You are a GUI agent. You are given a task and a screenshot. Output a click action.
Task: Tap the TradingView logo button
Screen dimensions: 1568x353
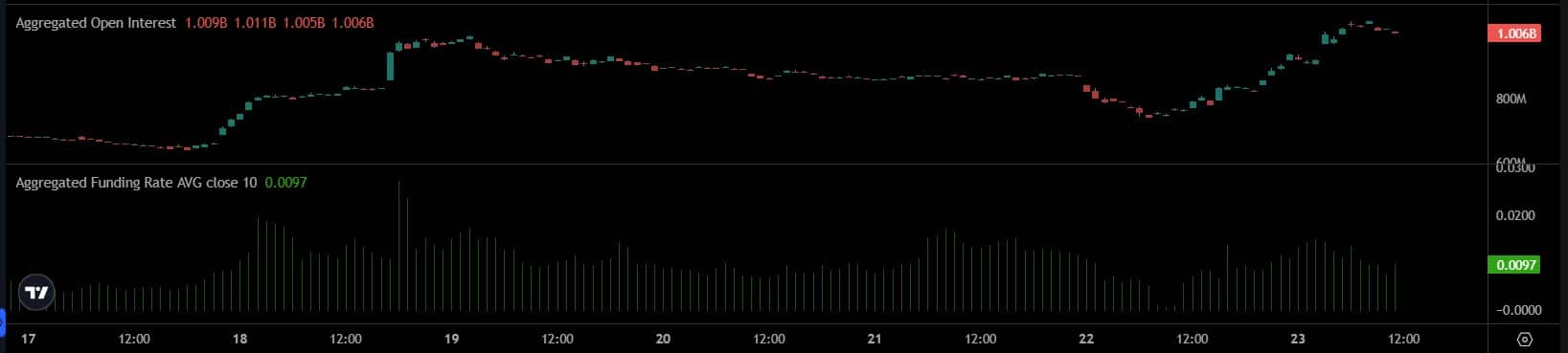click(36, 294)
